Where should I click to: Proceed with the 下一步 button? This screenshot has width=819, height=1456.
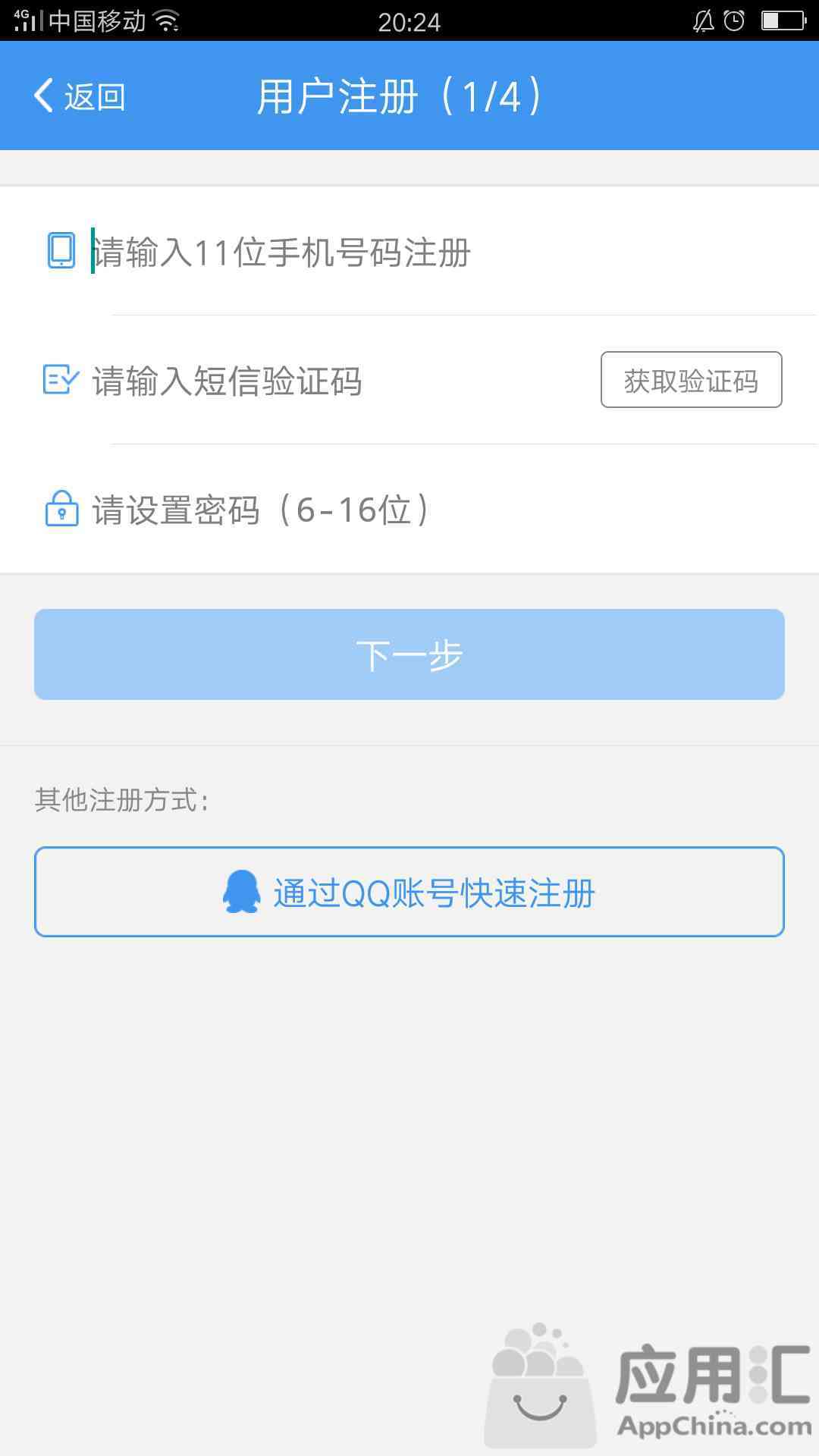click(x=409, y=654)
